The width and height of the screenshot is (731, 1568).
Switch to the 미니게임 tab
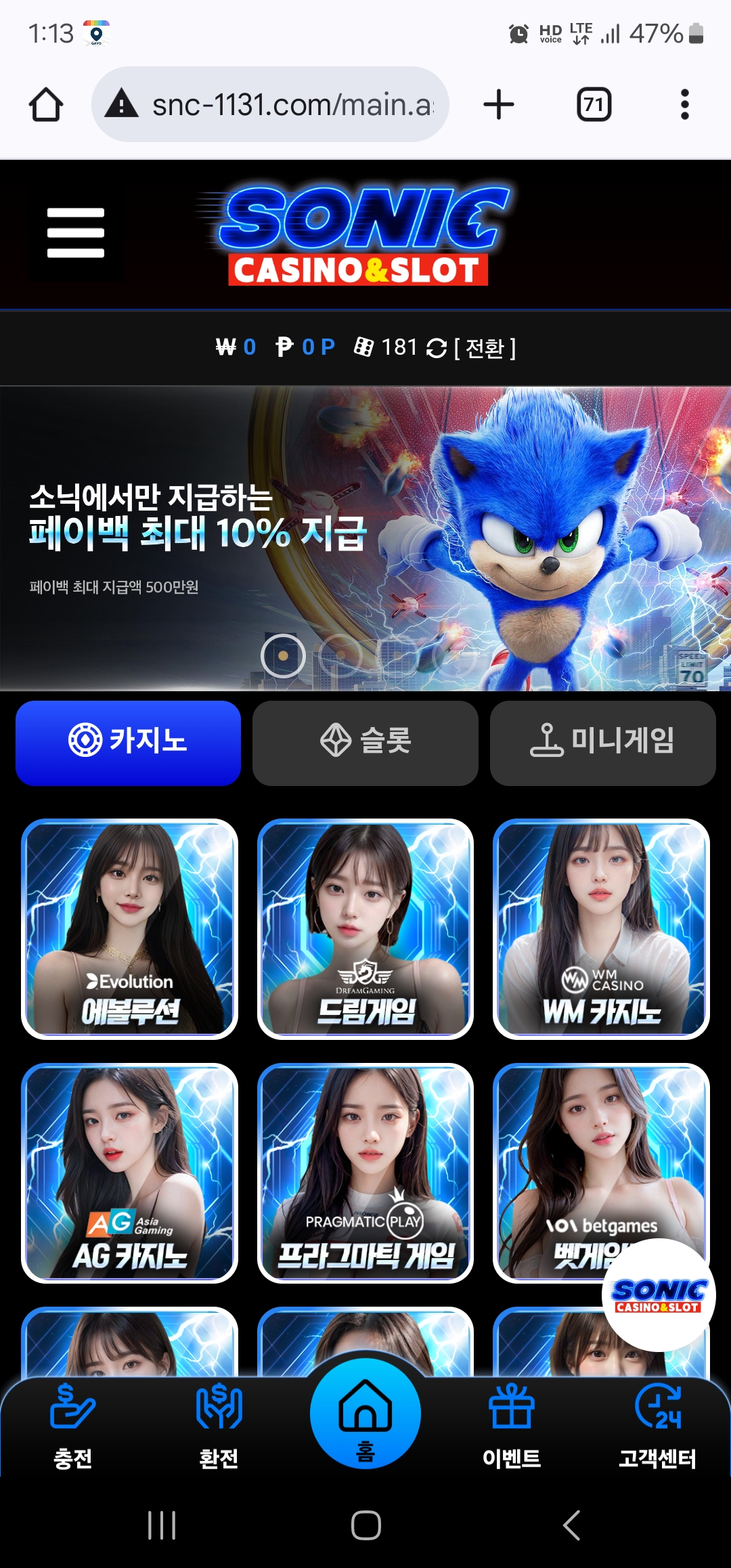tap(602, 743)
